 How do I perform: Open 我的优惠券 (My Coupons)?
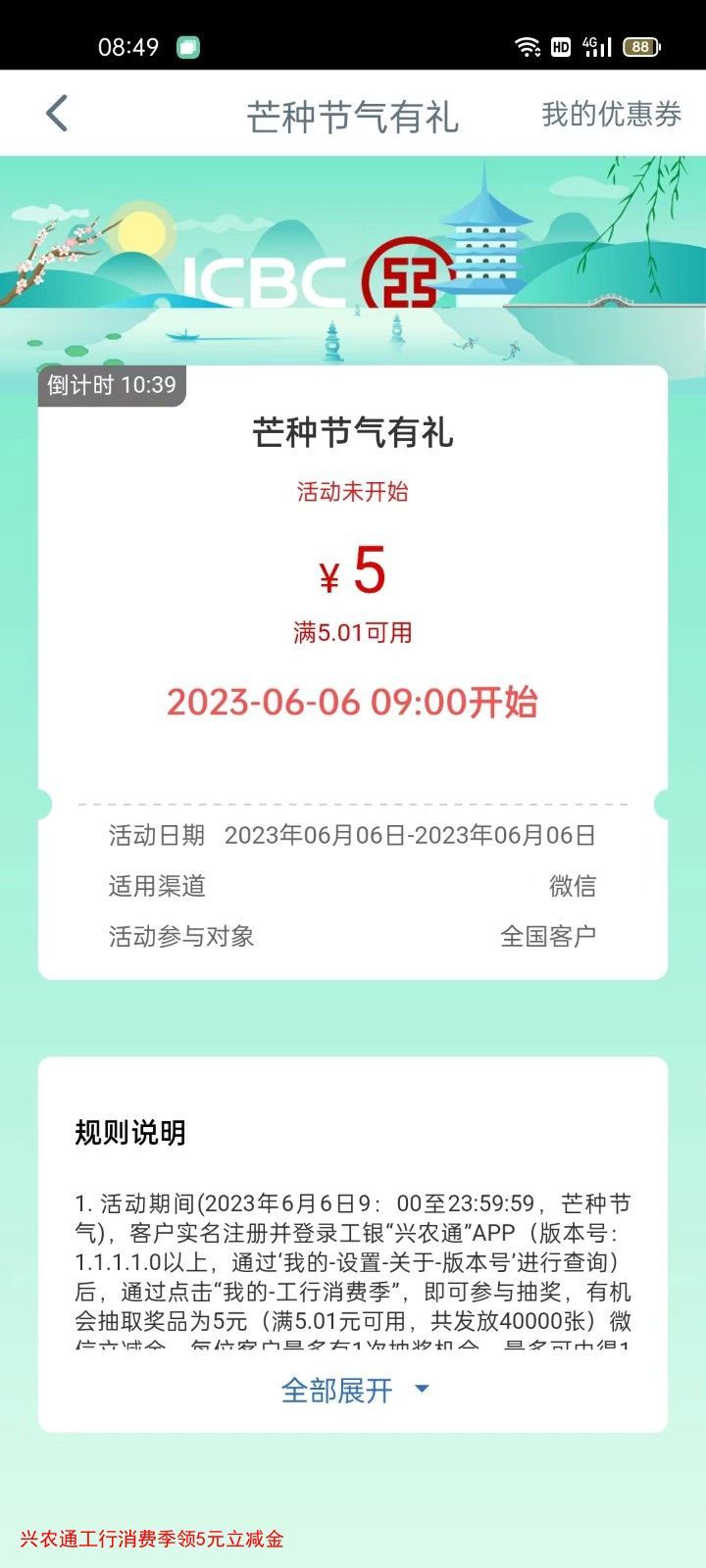(x=611, y=115)
